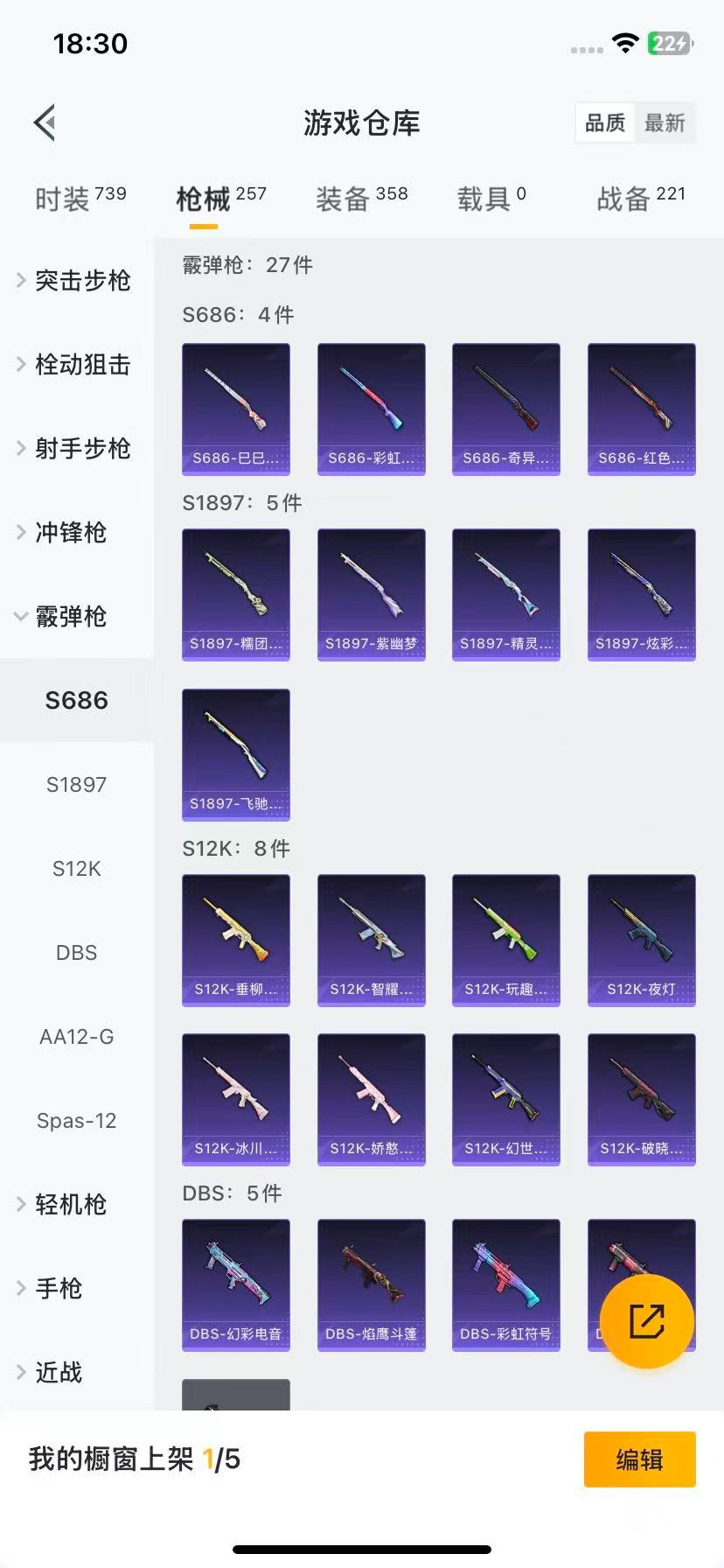Sort inventory by 品质
Viewport: 724px width, 1568px height.
click(x=605, y=123)
